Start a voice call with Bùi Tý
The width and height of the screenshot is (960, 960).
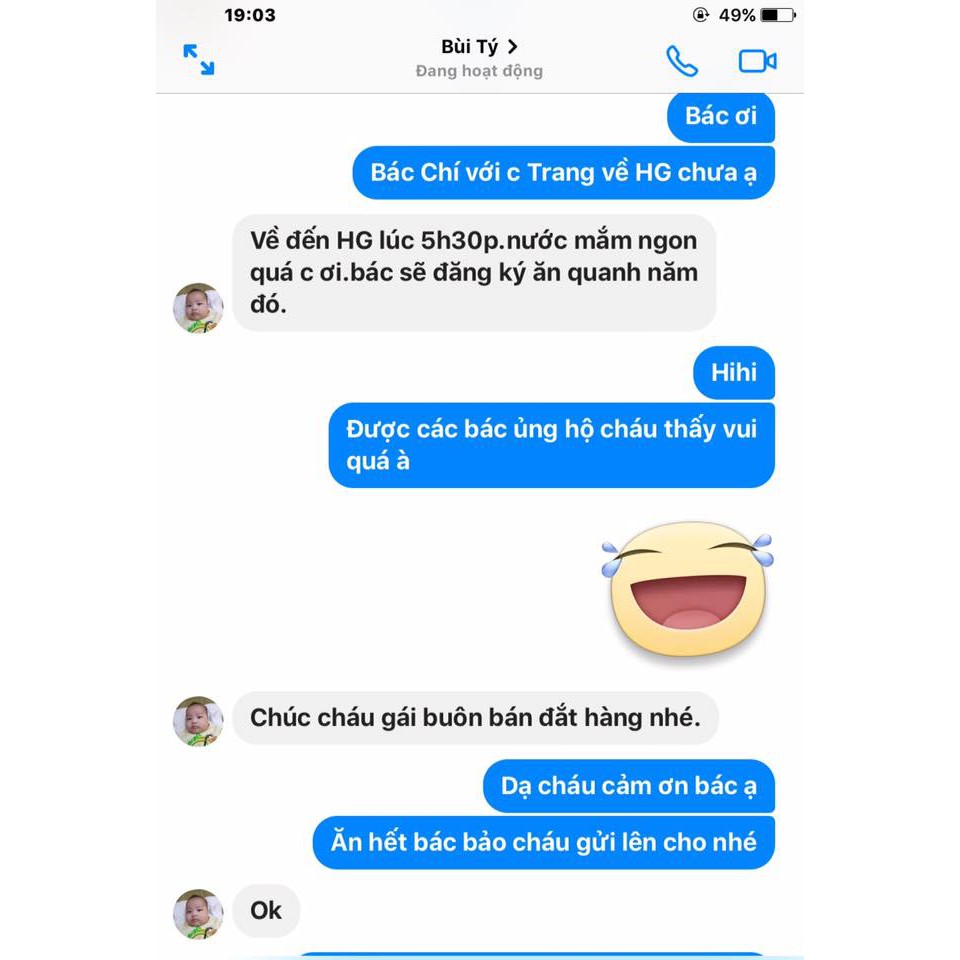(x=682, y=61)
